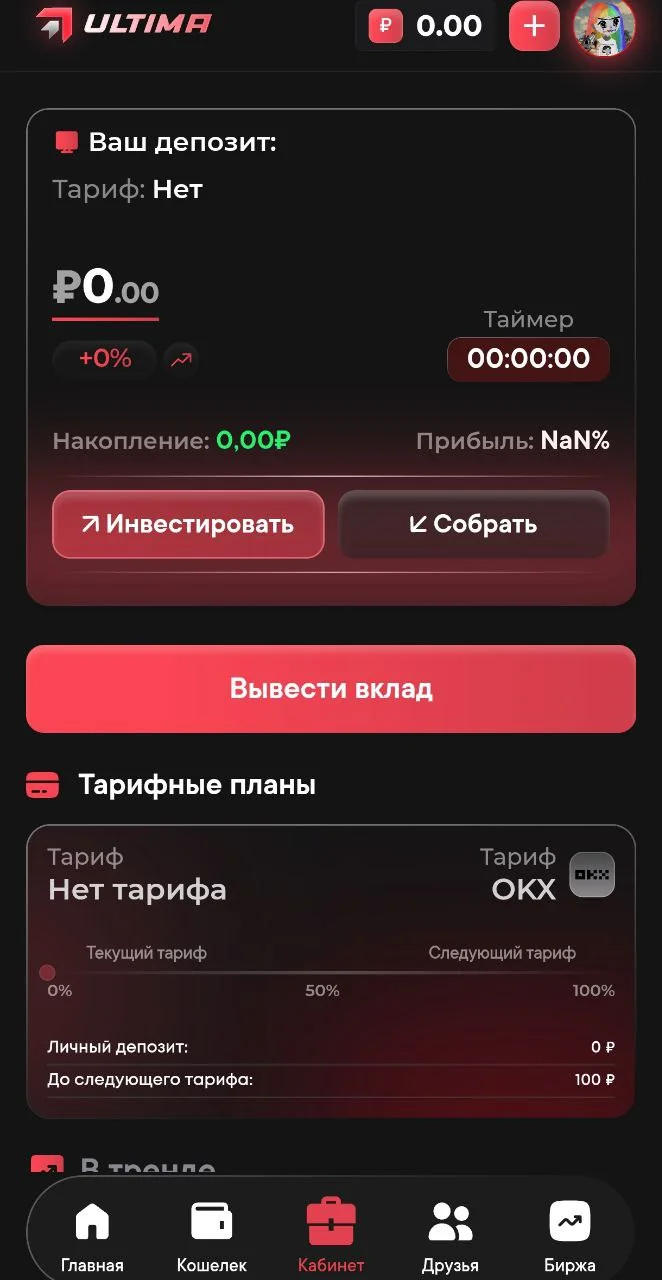Go to the Биржа tab
This screenshot has height=1280, width=662.
pyautogui.click(x=570, y=1236)
